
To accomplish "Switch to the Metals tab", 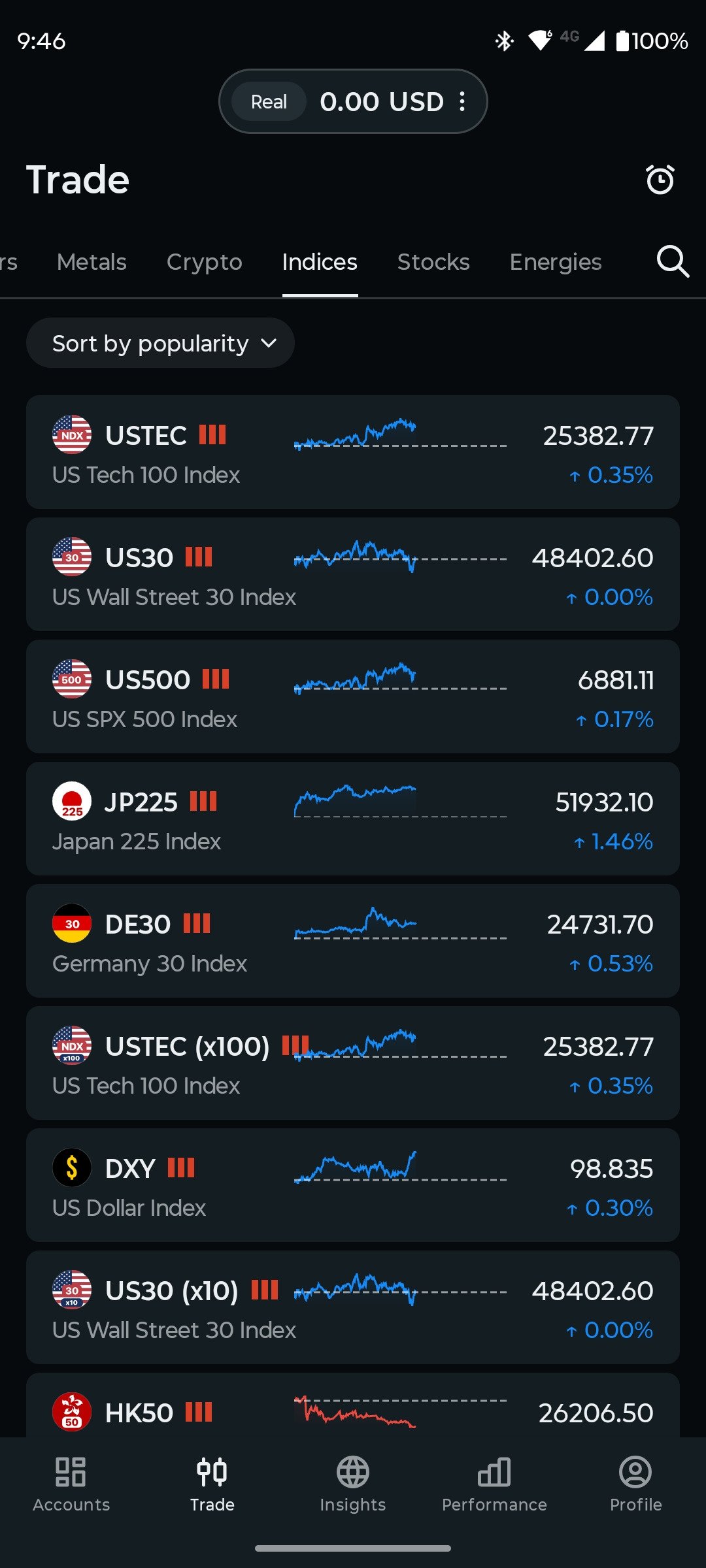I will (x=92, y=262).
